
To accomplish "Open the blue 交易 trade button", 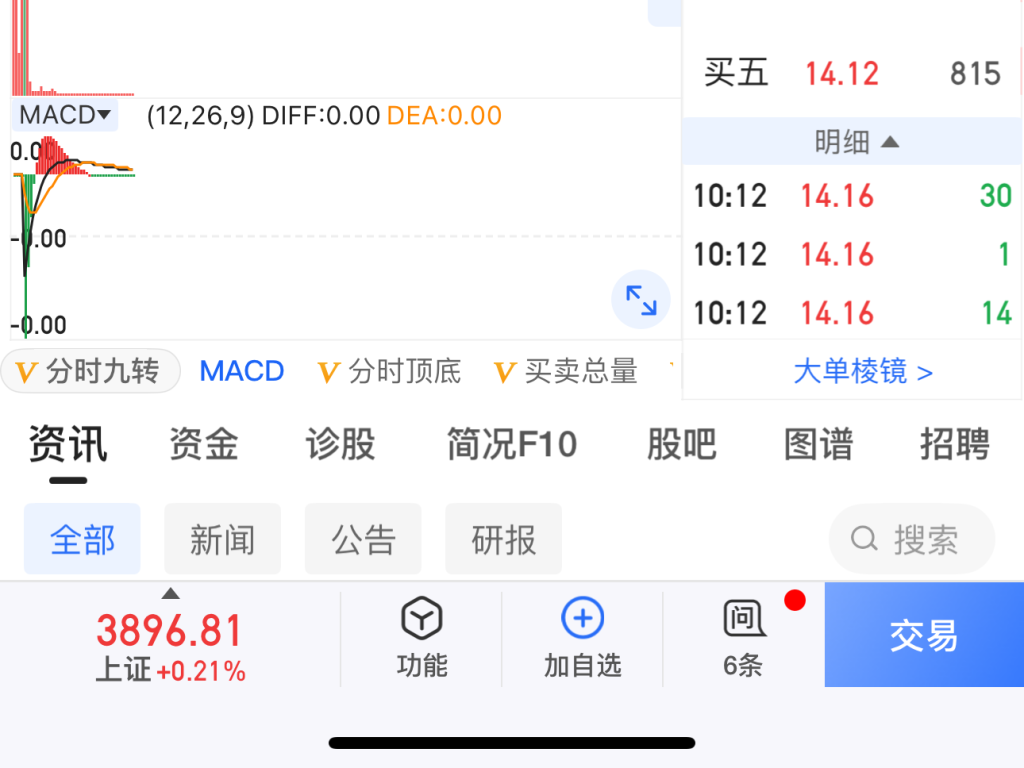I will click(x=923, y=636).
